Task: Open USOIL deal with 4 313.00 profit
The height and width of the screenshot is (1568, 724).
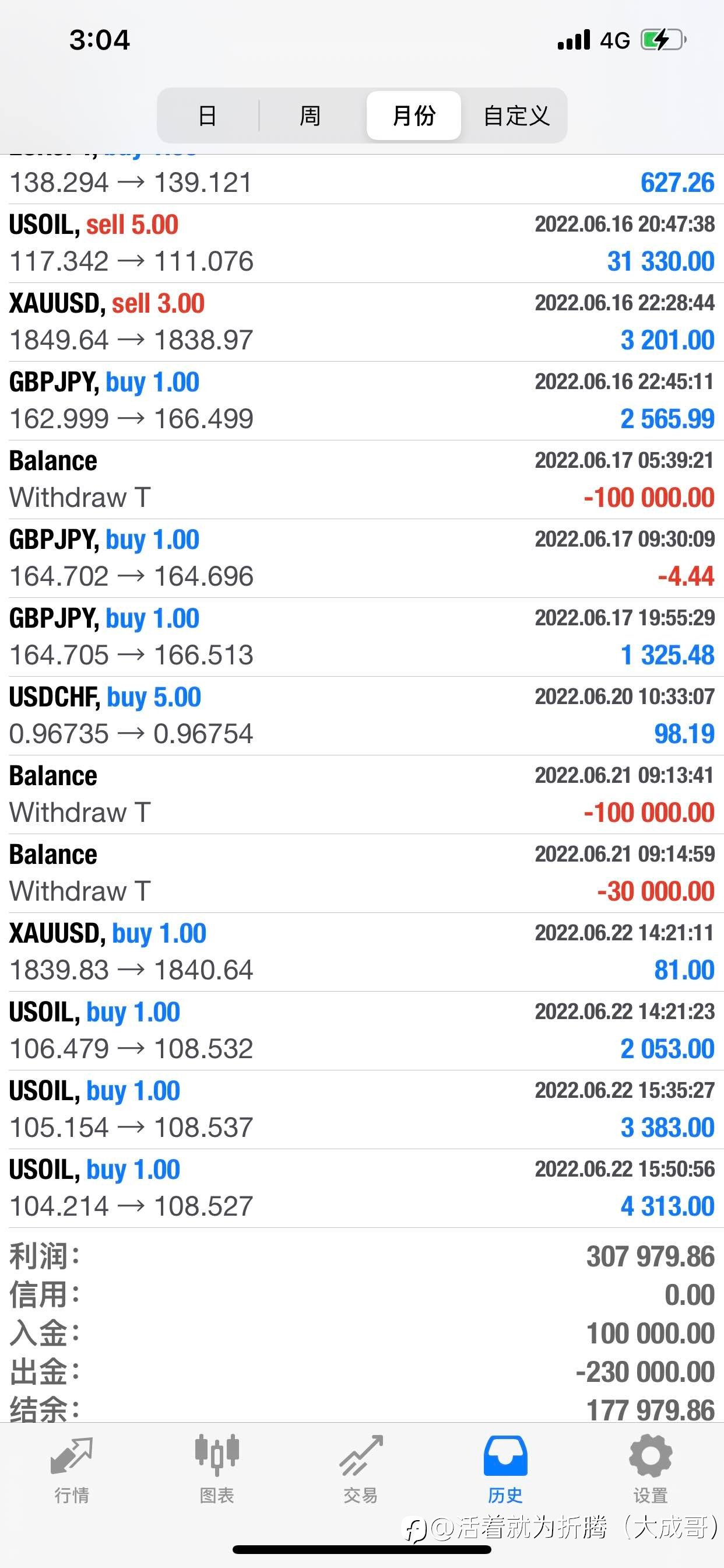Action: (x=362, y=1188)
